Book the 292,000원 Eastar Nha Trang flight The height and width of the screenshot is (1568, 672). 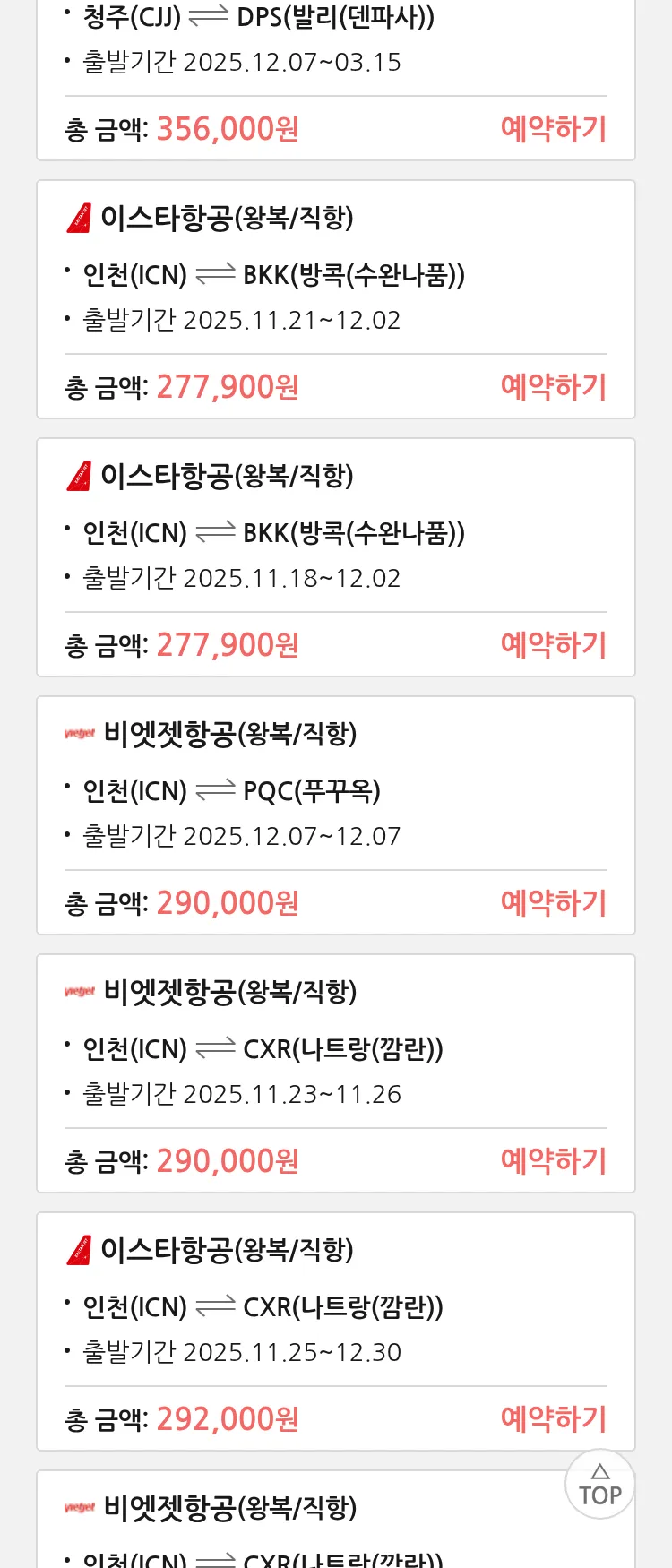pyautogui.click(x=553, y=1419)
